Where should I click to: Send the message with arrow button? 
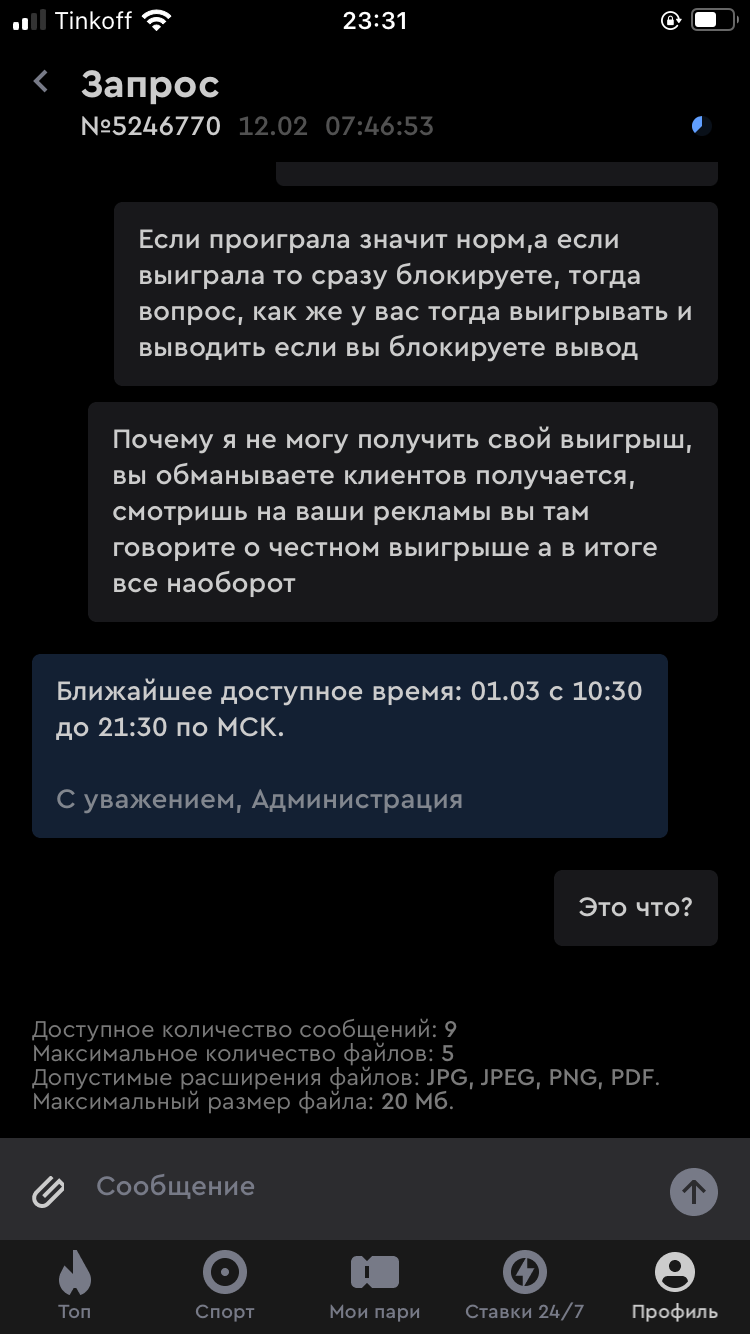click(x=693, y=1191)
